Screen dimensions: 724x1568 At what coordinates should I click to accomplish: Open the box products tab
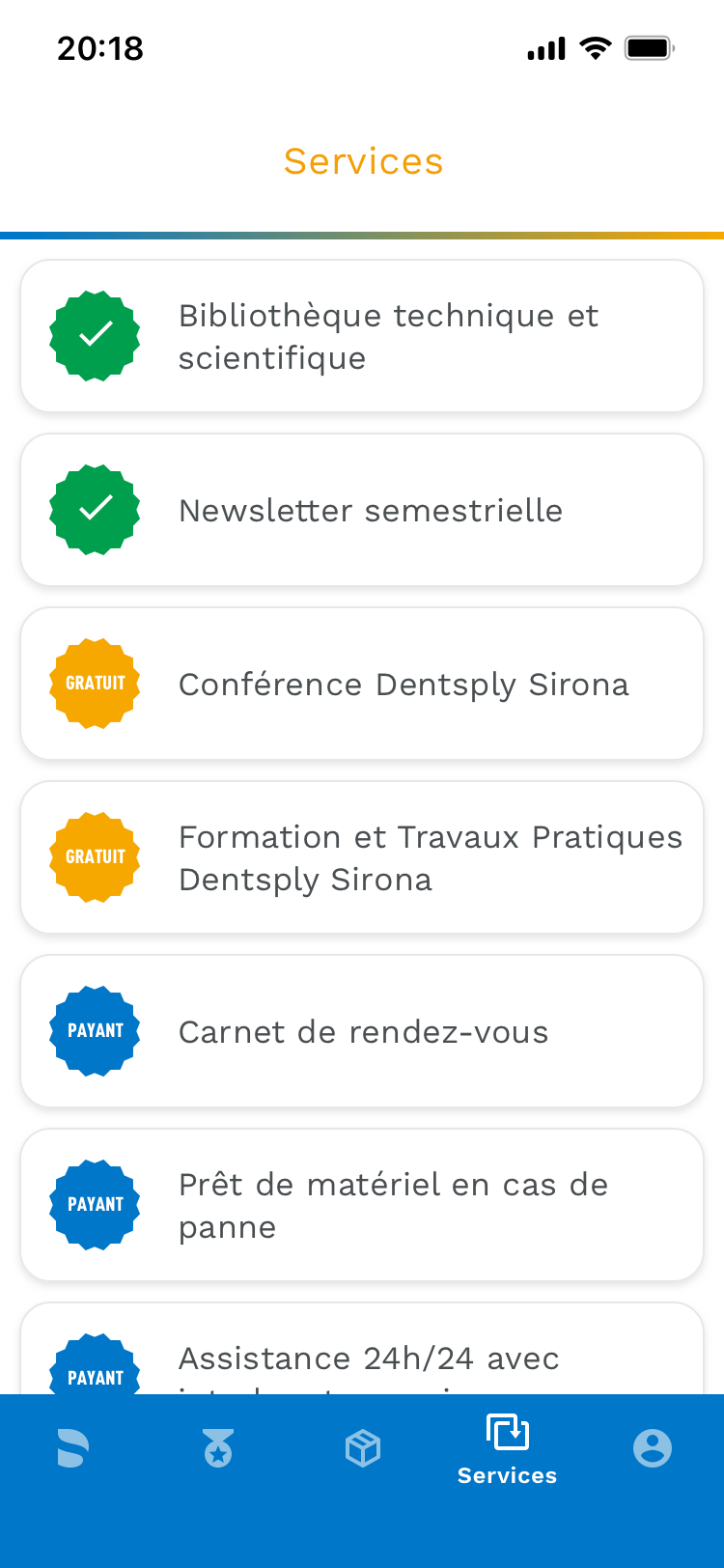pyautogui.click(x=363, y=1448)
